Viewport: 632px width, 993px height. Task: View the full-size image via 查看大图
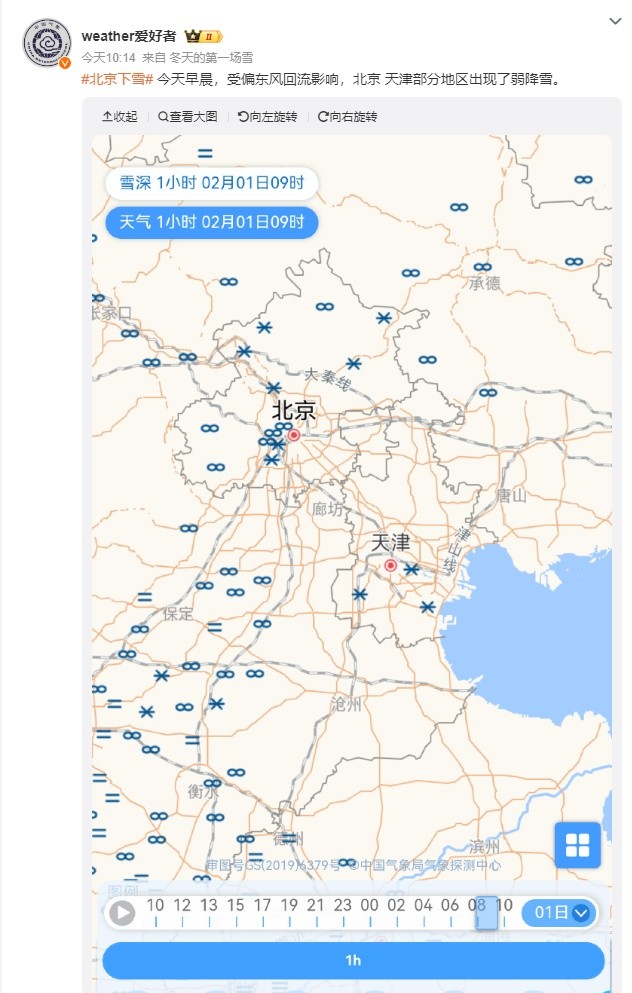click(x=187, y=117)
